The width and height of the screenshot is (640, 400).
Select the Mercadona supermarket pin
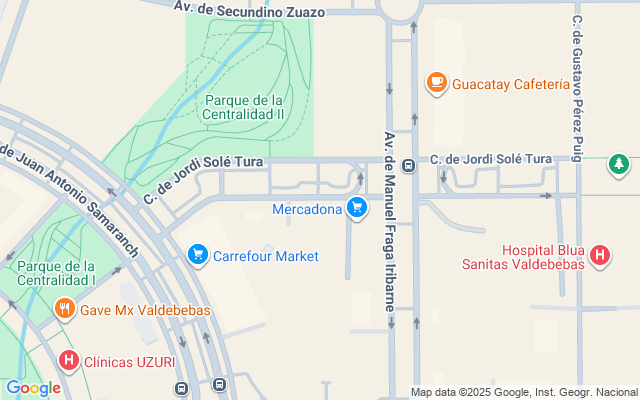tap(357, 209)
